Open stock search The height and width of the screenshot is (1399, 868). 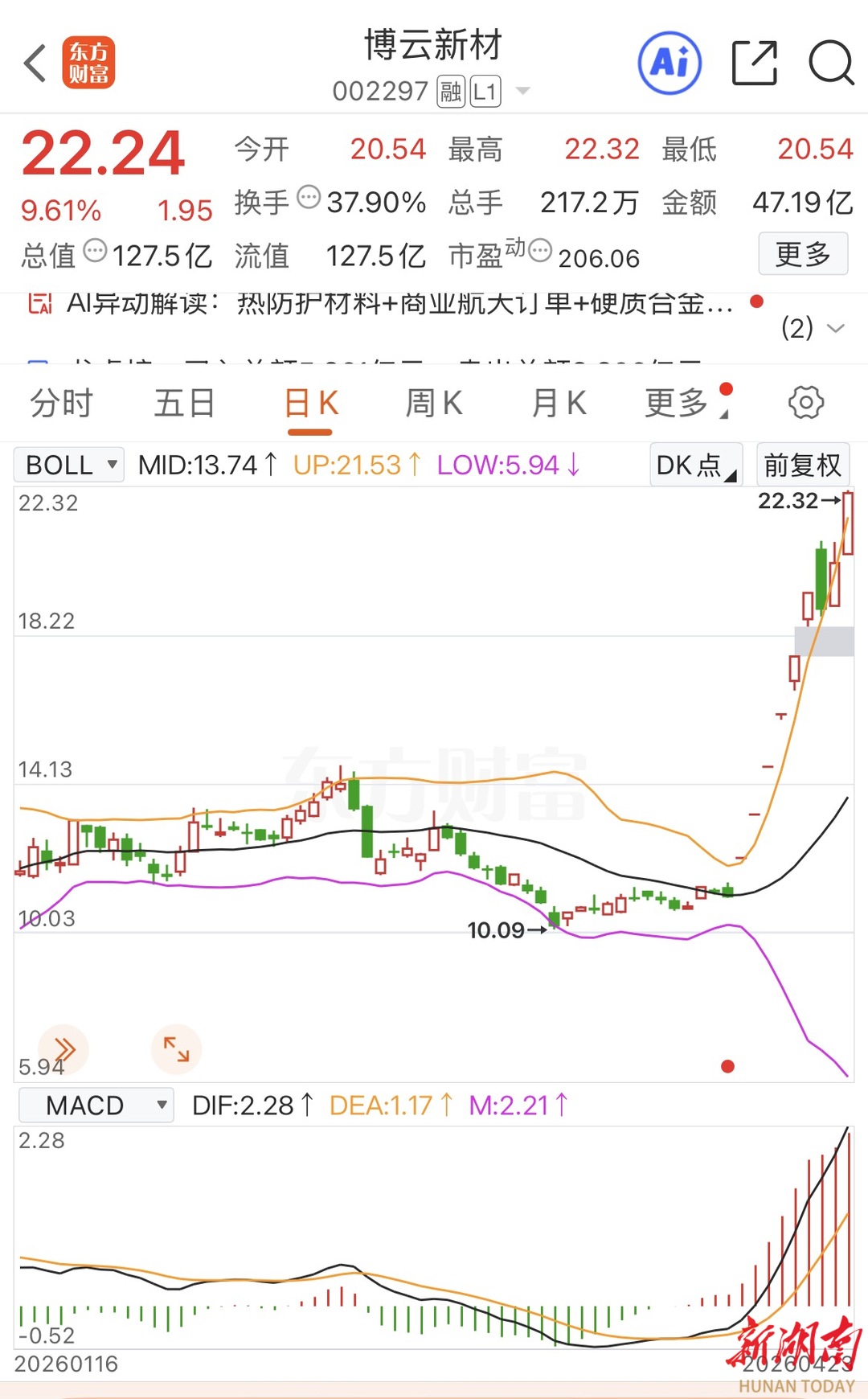(x=830, y=63)
